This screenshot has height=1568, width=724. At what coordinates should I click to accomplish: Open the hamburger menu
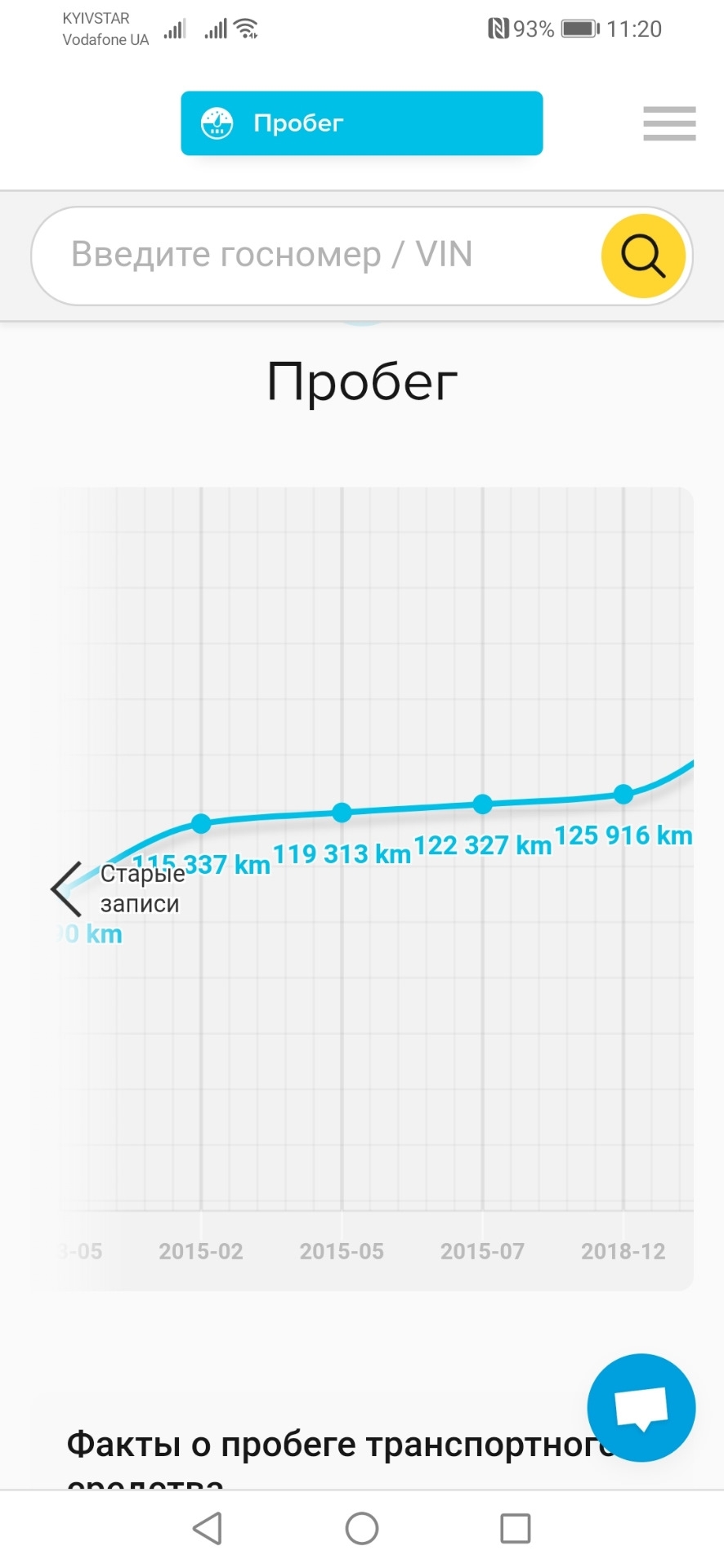tap(668, 123)
